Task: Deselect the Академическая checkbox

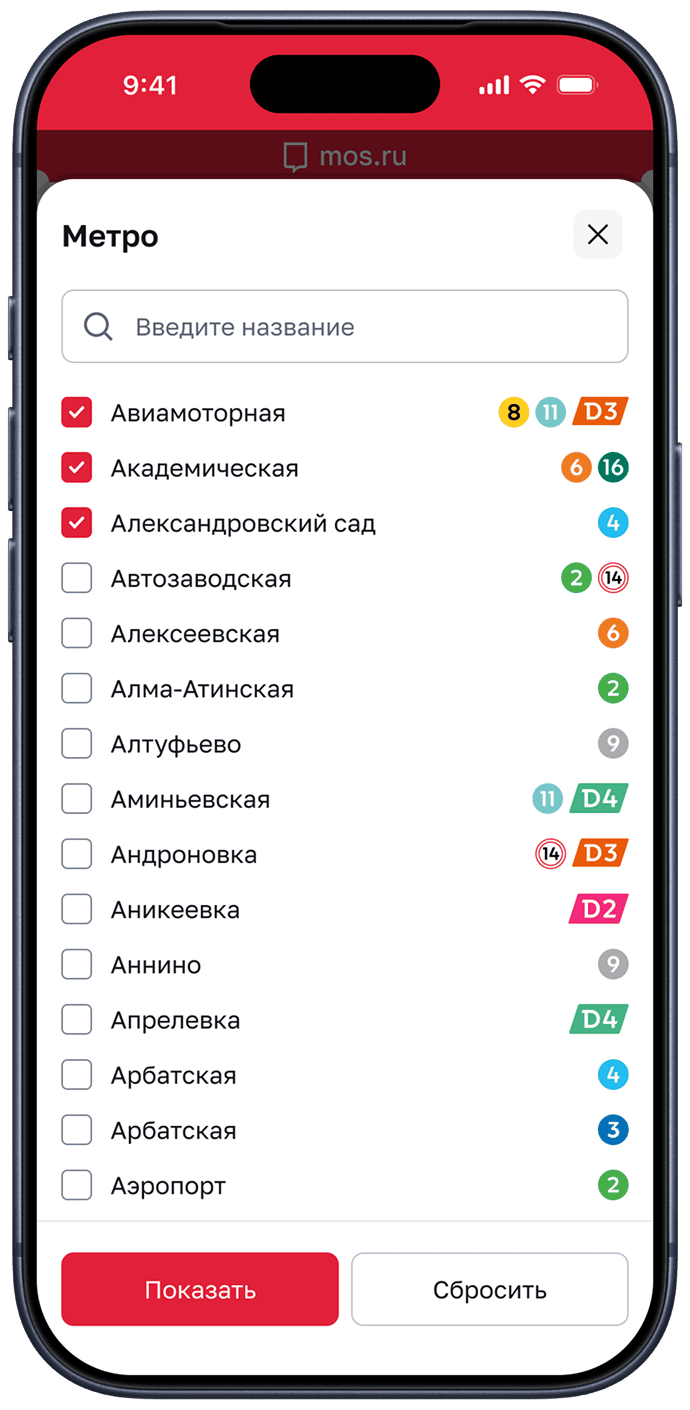Action: (77, 468)
